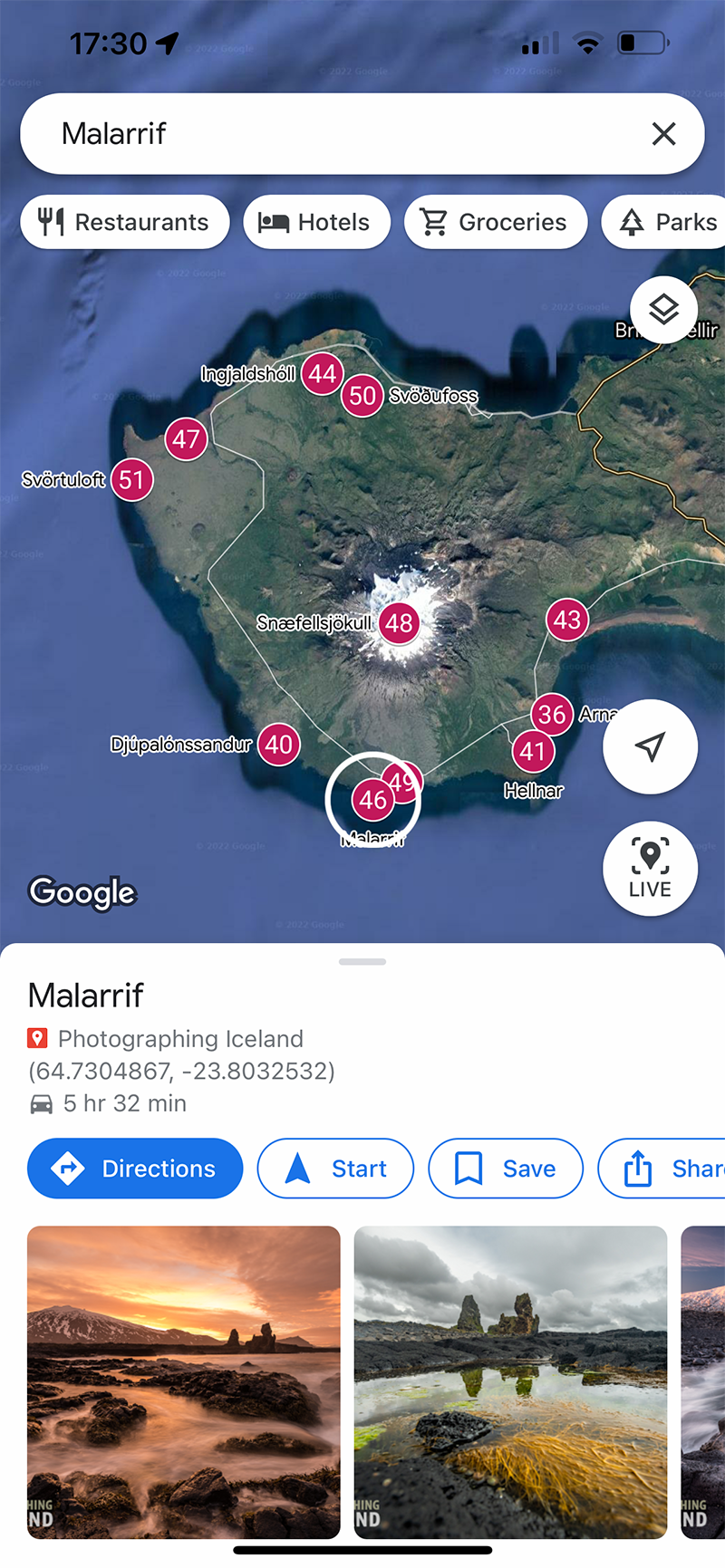Select the Restaurants chip

[125, 222]
